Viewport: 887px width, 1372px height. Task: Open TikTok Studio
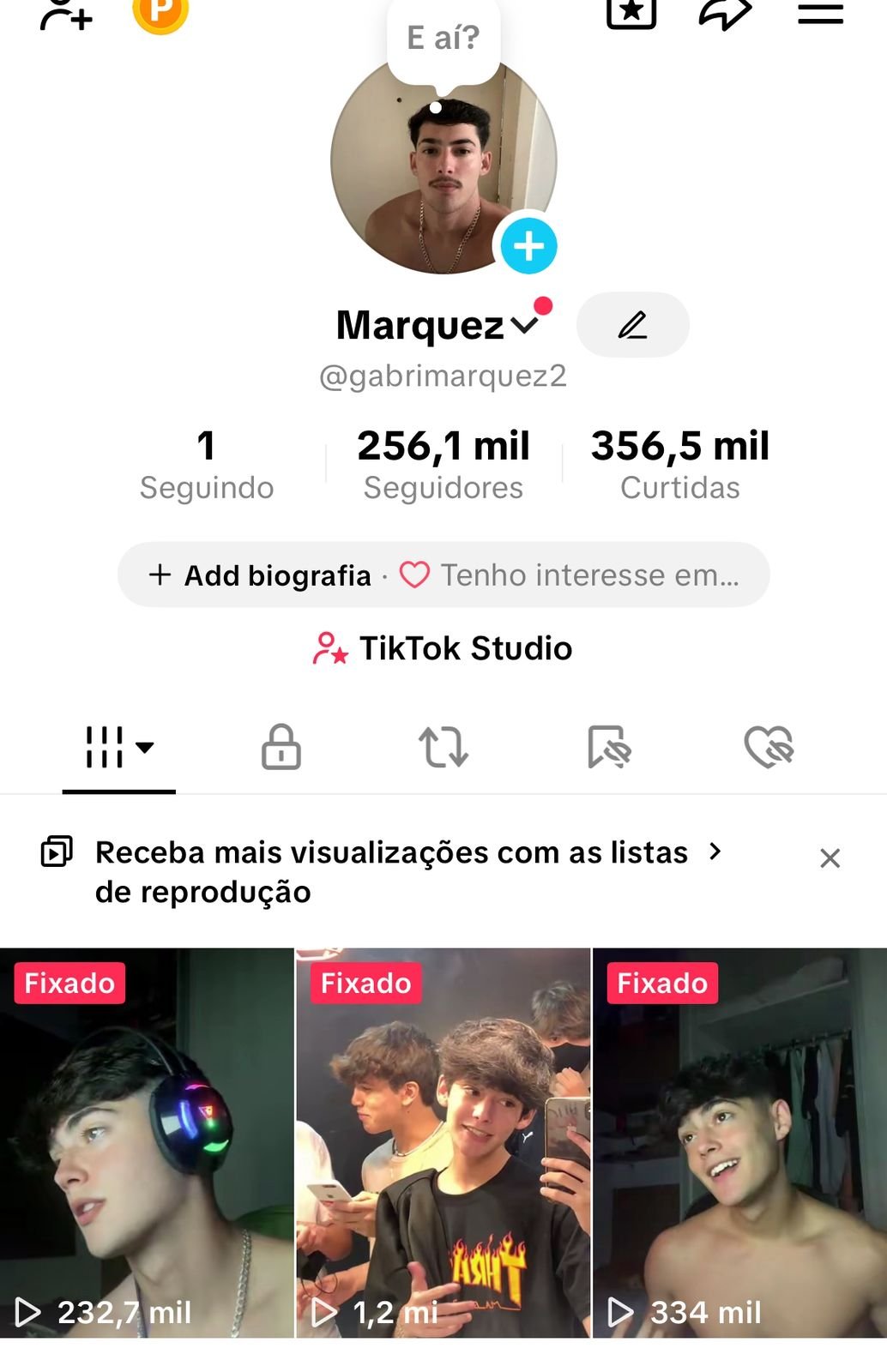click(443, 648)
